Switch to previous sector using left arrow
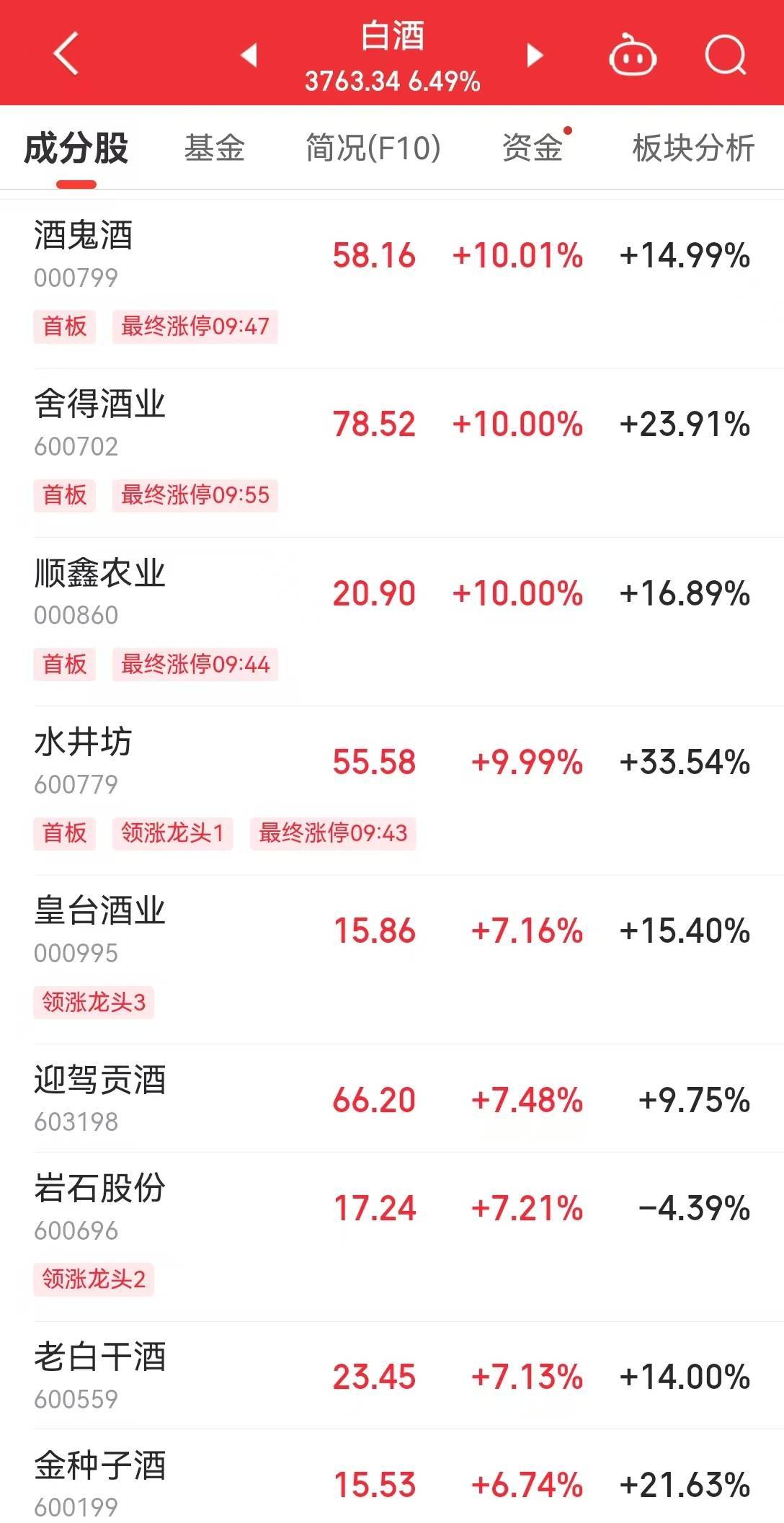Viewport: 784px width, 1523px height. (x=249, y=55)
